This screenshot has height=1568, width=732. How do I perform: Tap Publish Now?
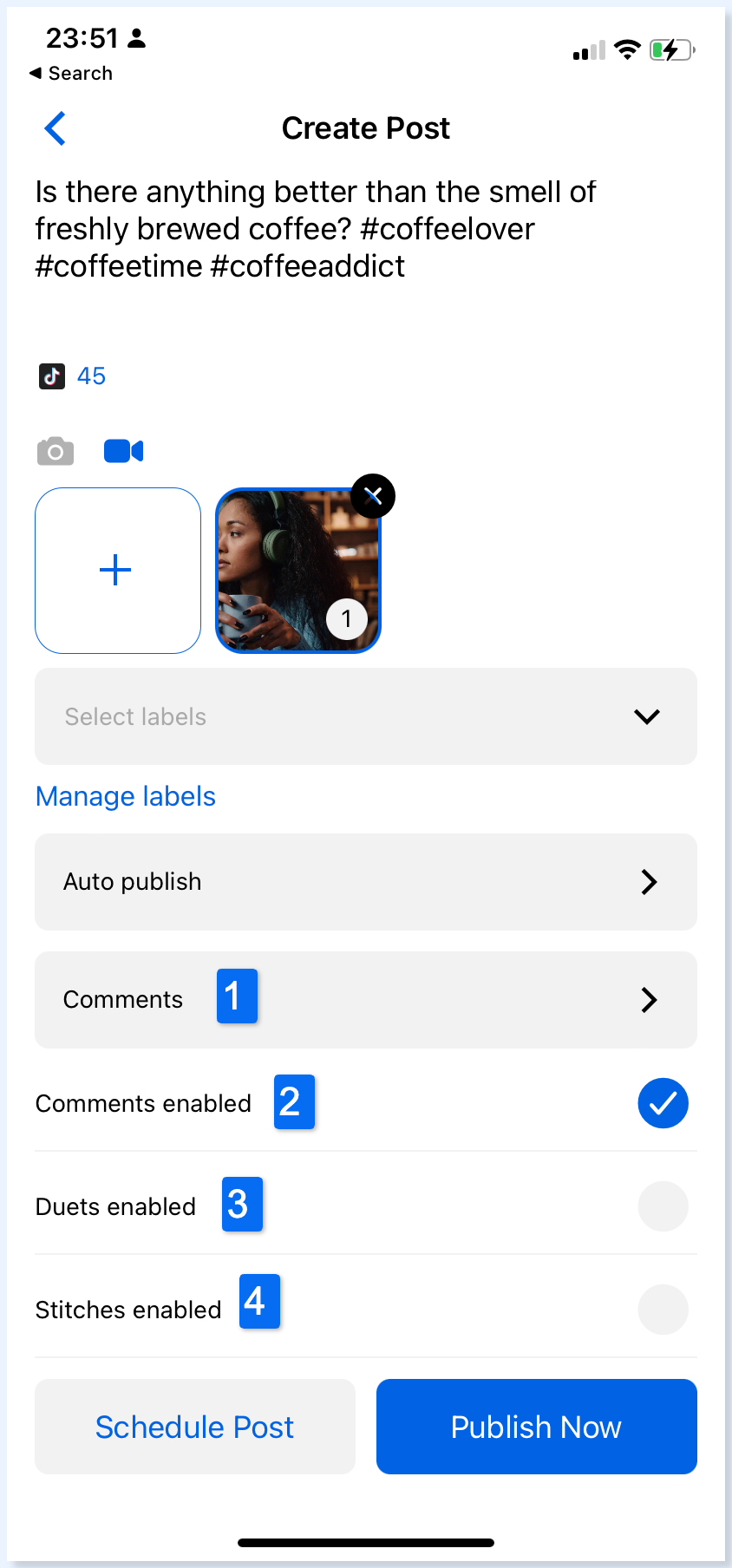(537, 1427)
